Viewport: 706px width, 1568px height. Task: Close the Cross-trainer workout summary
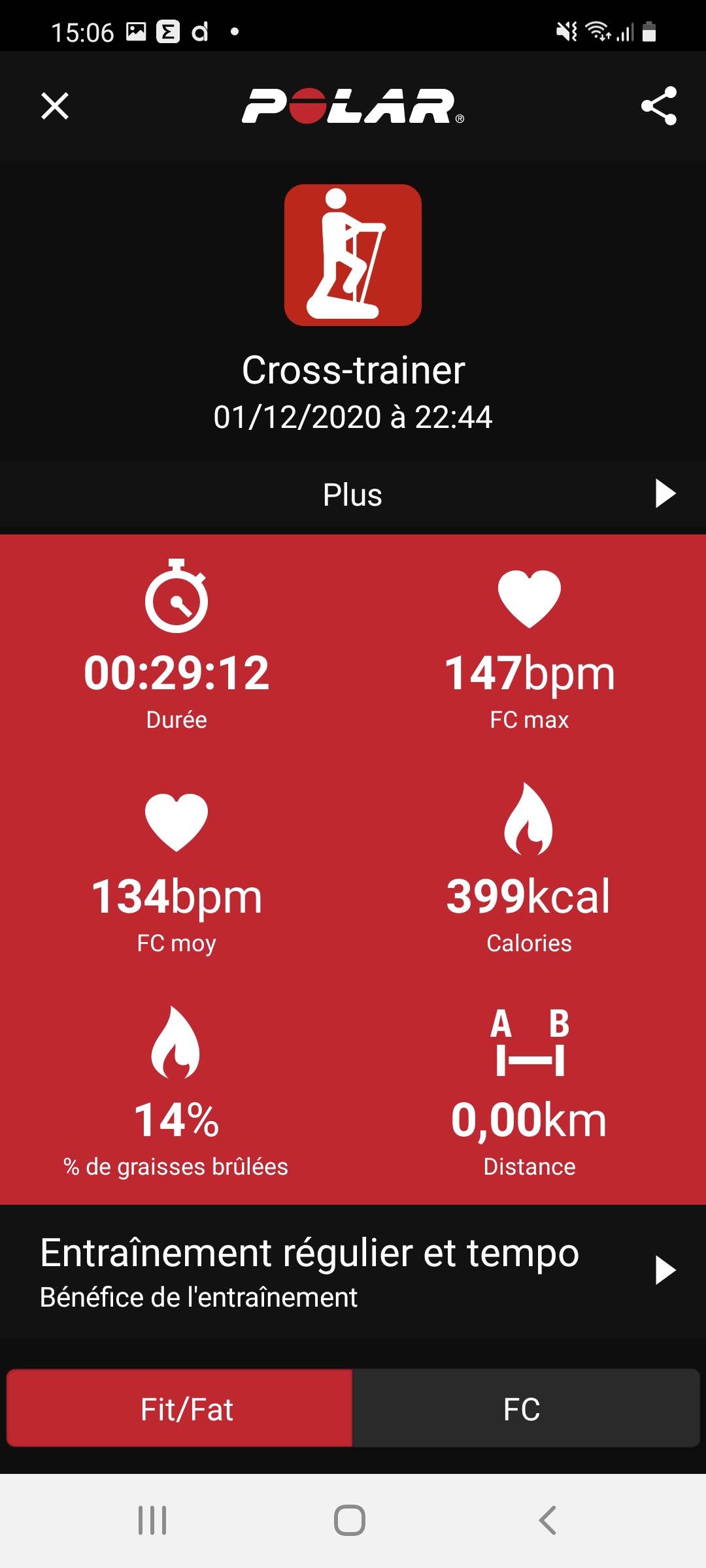click(x=55, y=106)
